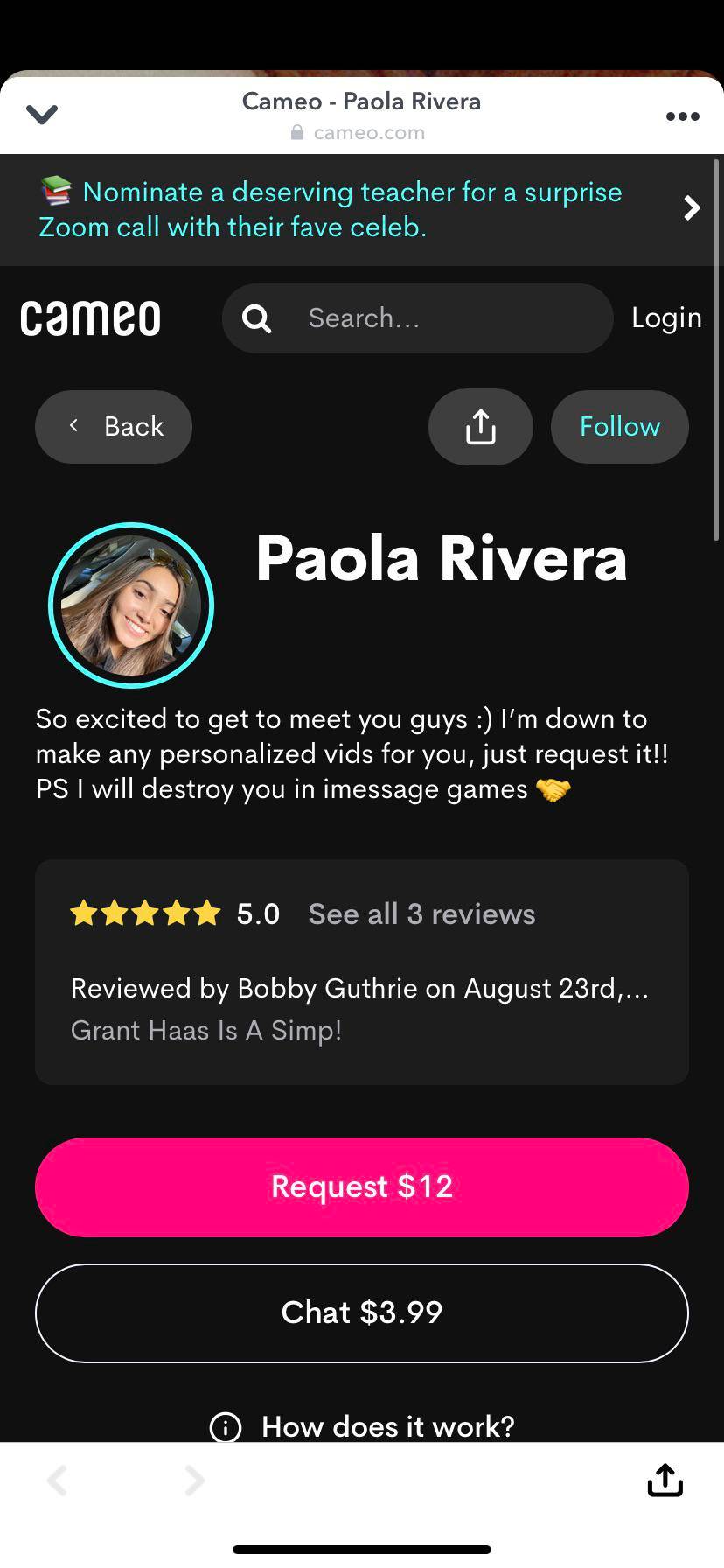Screen dimensions: 724x1568
Task: Open Safari's bottom share sheet icon
Action: [x=664, y=1480]
